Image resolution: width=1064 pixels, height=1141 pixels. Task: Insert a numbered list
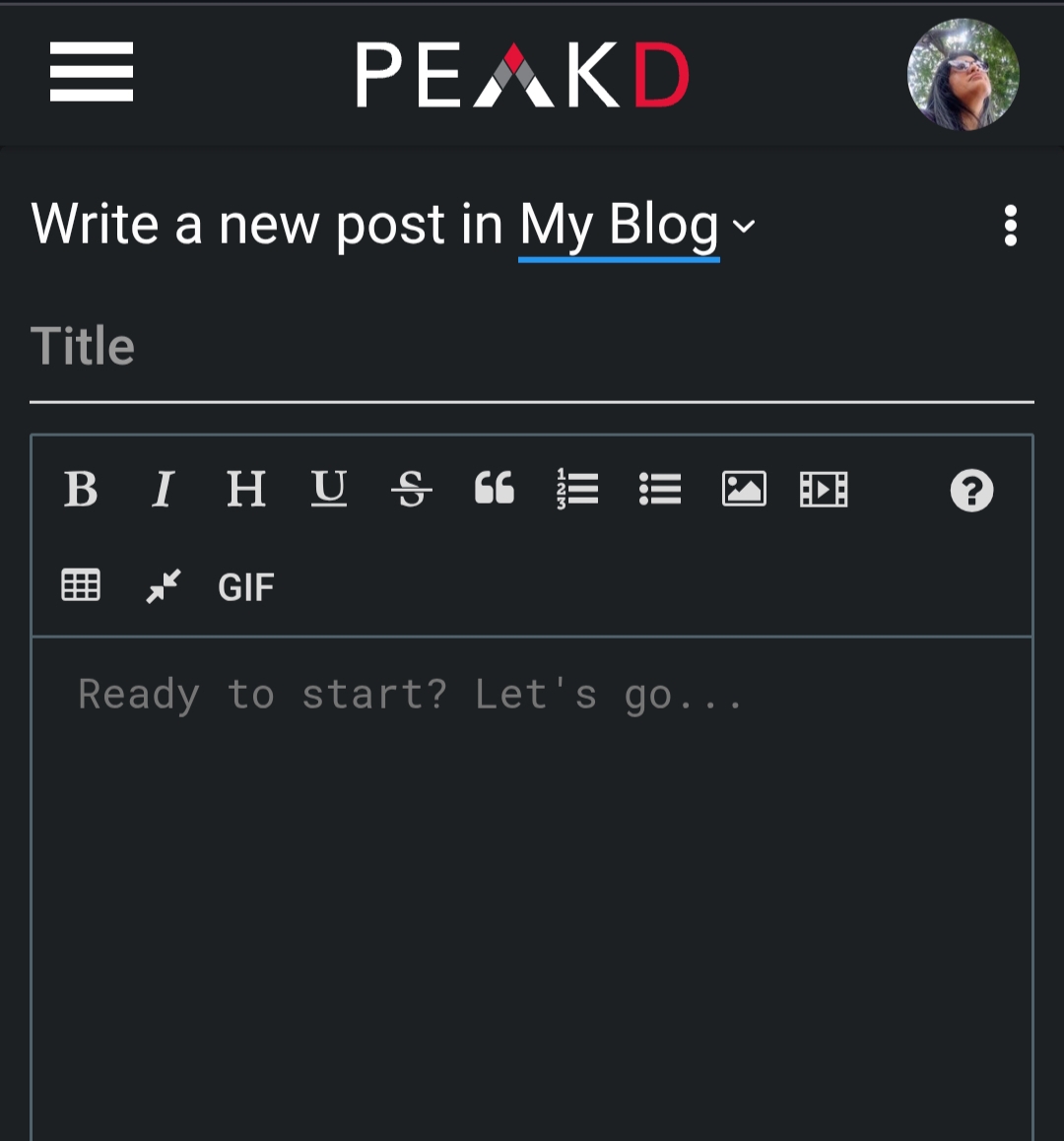point(577,489)
